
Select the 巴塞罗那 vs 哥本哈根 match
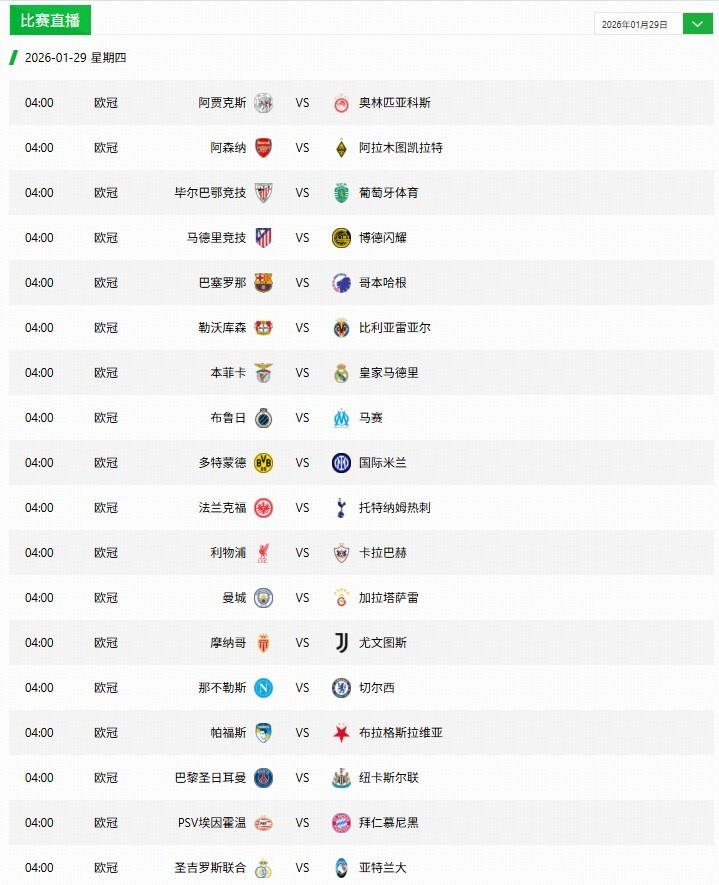[x=302, y=283]
